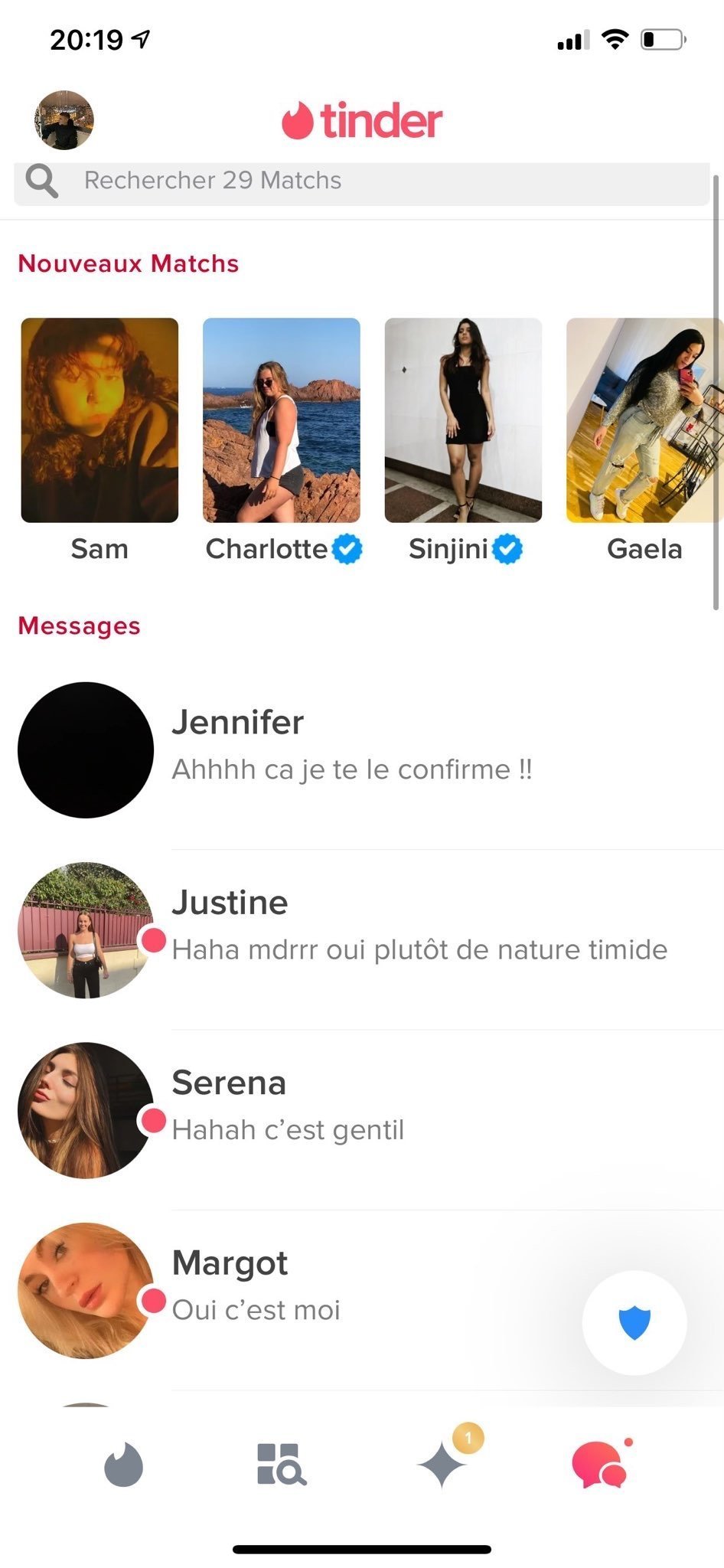Screen dimensions: 724x1568
Task: Open the sparkle likes tab
Action: pos(442,1465)
